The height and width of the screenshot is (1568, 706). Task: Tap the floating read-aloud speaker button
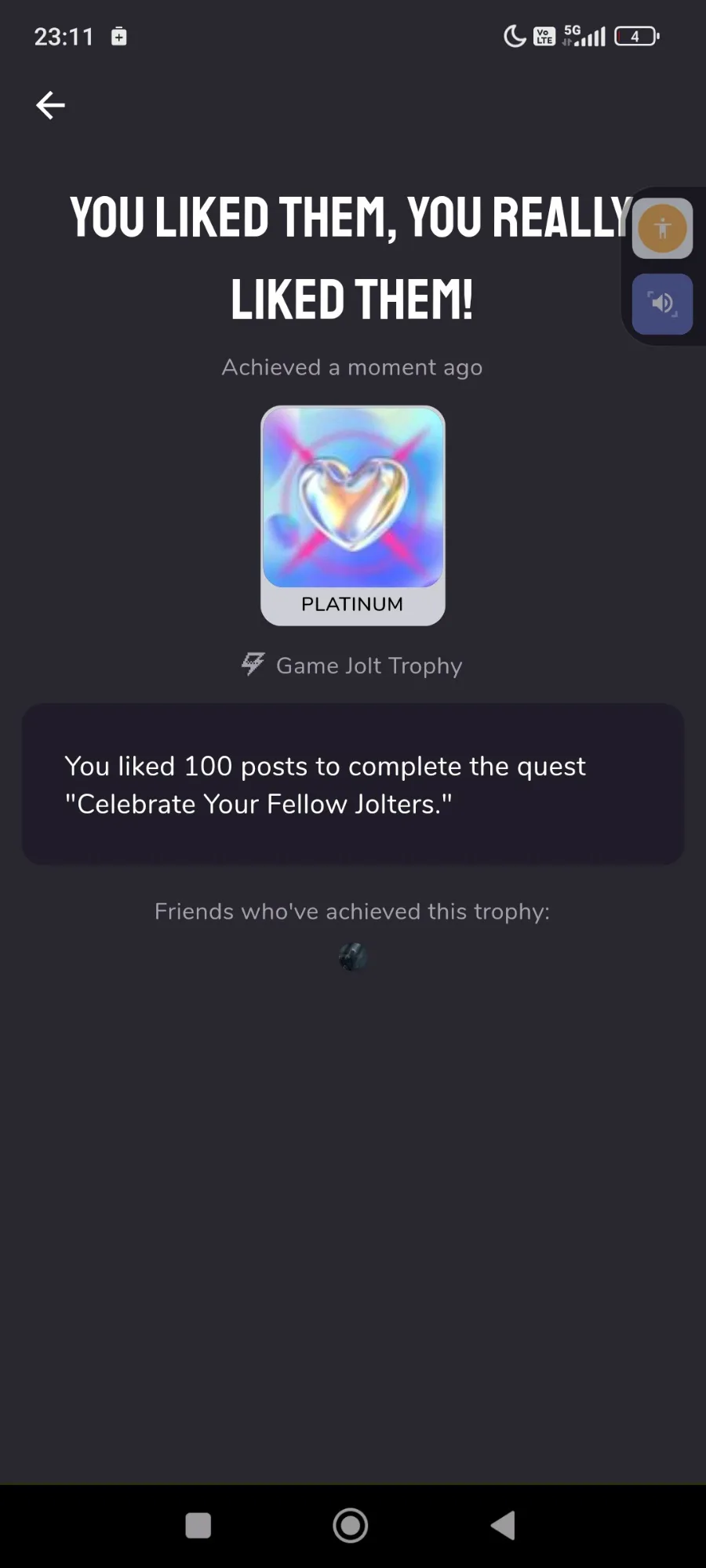(662, 304)
